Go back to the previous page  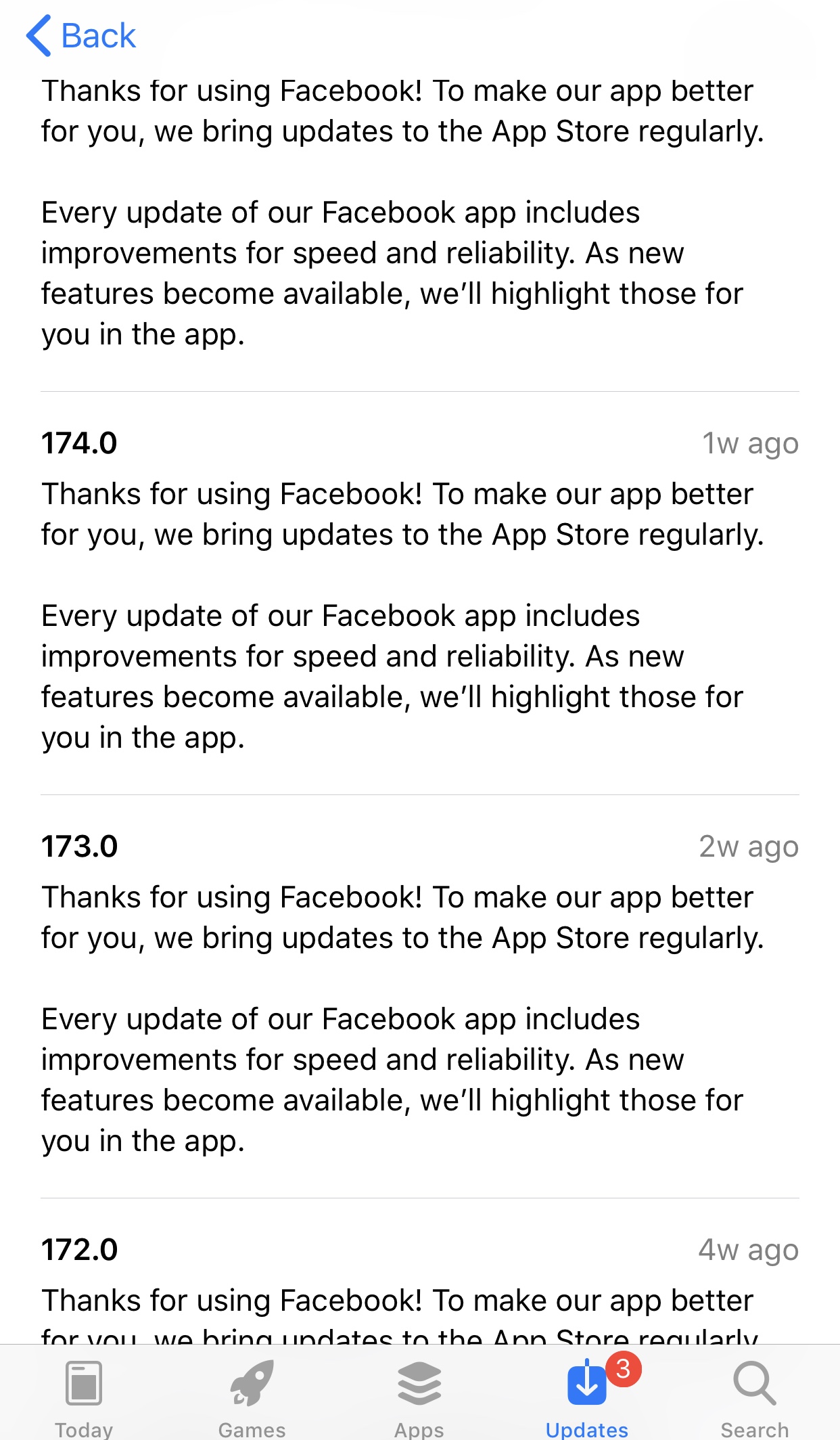[x=81, y=35]
